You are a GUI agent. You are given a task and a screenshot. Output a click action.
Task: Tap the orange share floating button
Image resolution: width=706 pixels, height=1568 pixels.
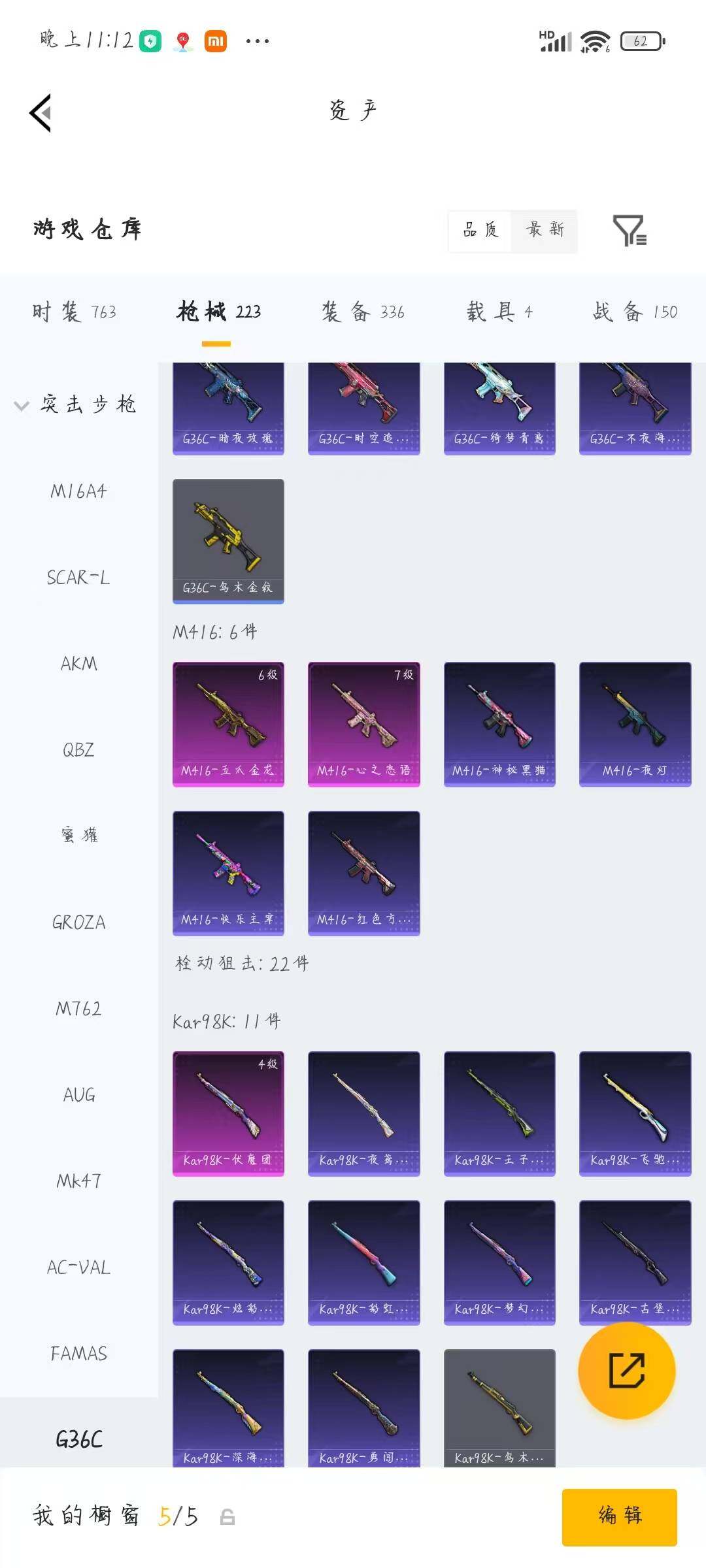pyautogui.click(x=627, y=1370)
